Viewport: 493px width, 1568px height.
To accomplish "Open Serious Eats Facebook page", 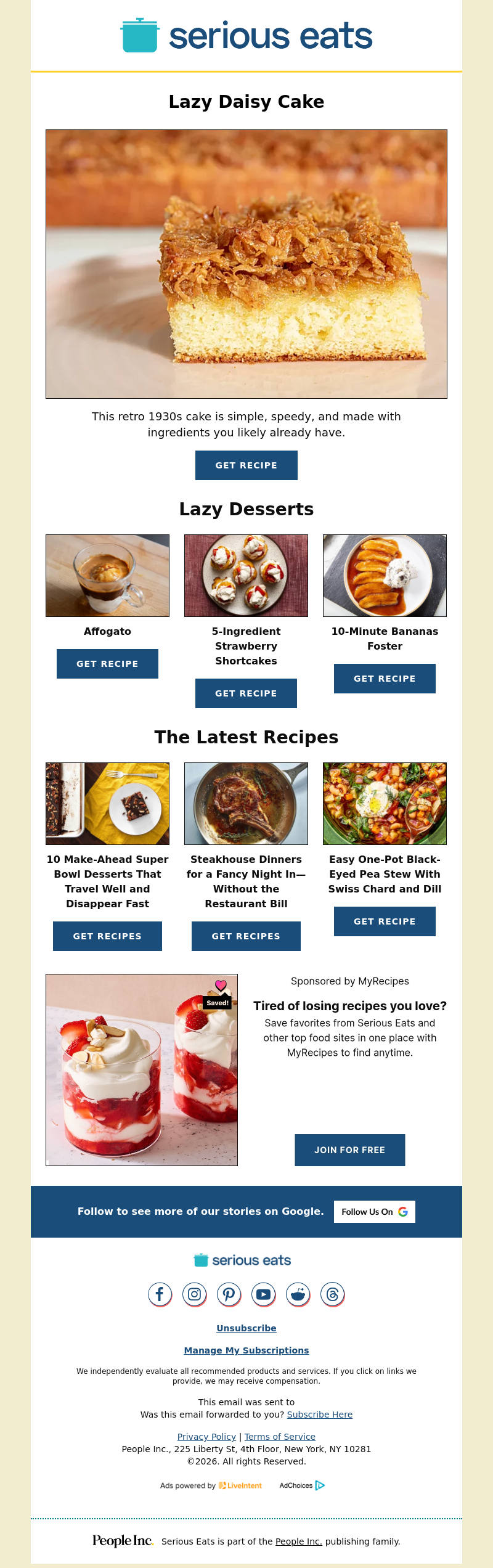I will pyautogui.click(x=160, y=1294).
